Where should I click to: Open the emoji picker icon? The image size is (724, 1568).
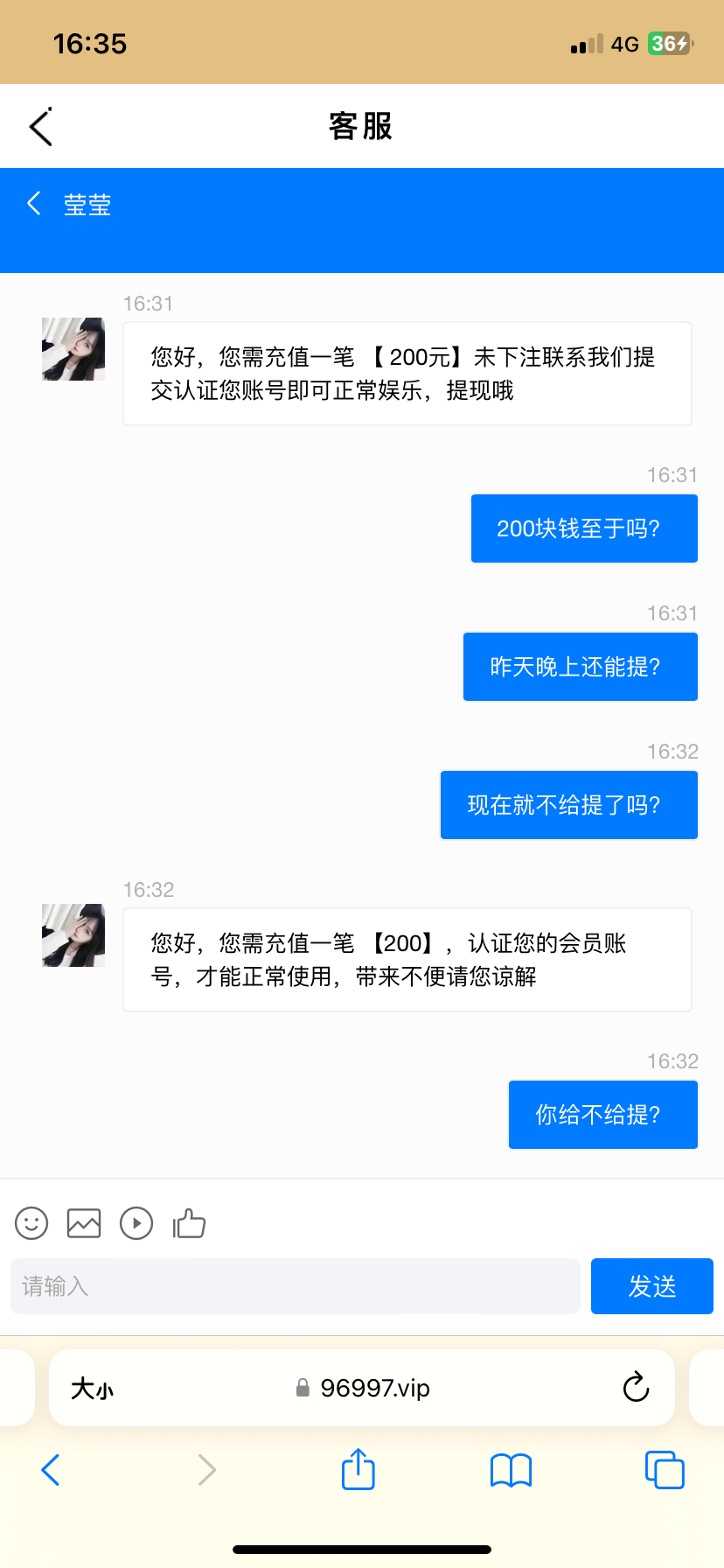[31, 1222]
